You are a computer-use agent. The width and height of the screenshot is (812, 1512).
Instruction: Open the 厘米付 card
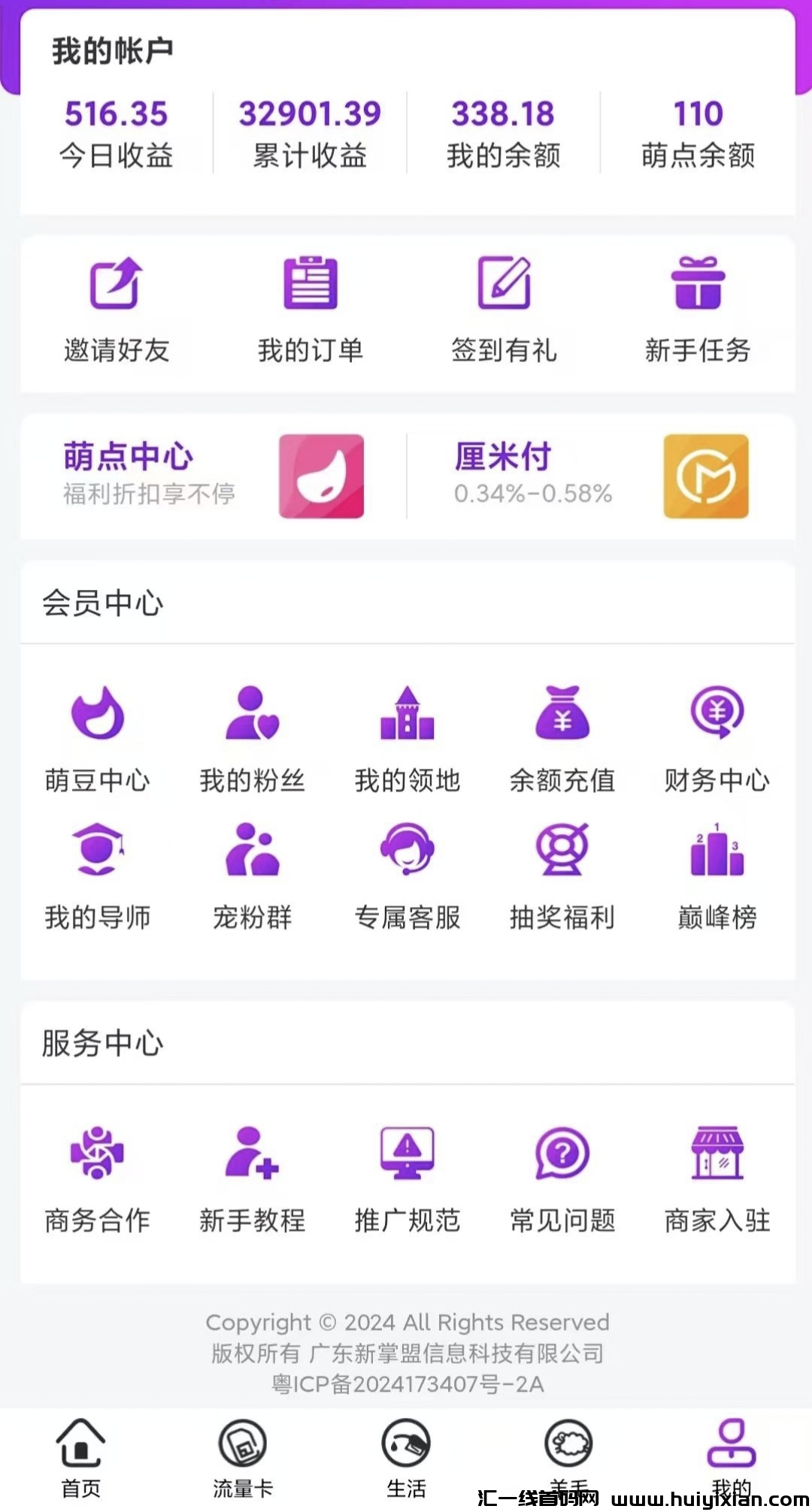pos(600,476)
